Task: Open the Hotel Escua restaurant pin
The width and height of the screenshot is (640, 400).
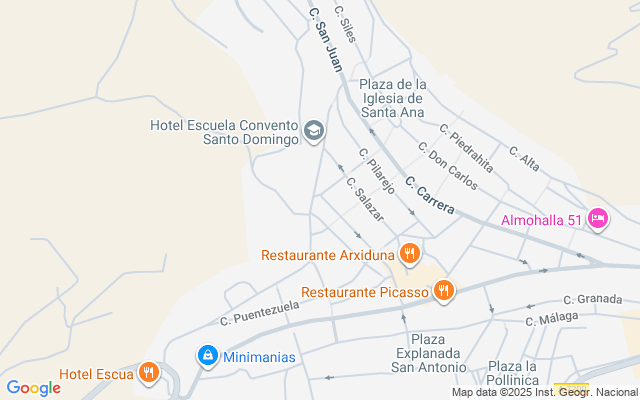Action: click(x=150, y=374)
